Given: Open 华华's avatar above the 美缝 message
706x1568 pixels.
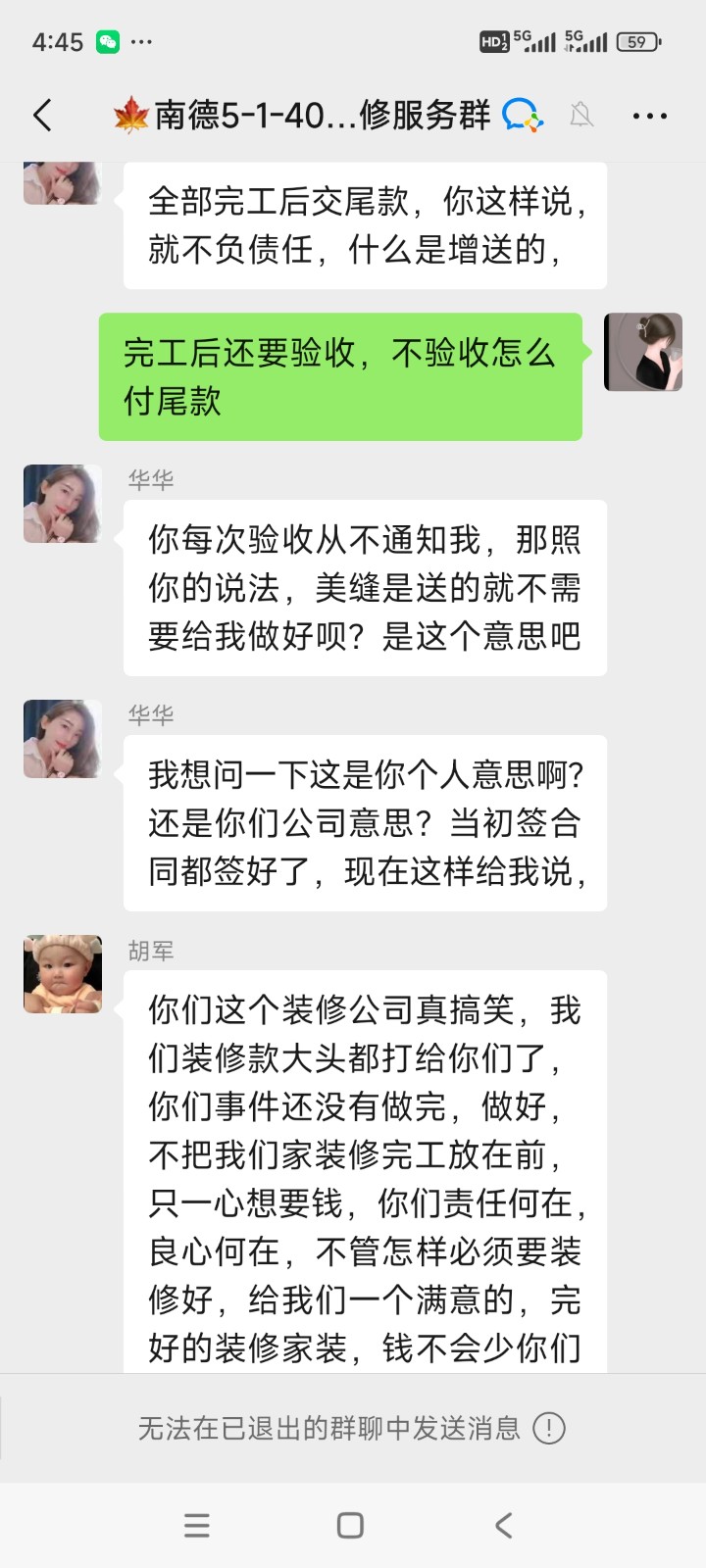Looking at the screenshot, I should [63, 504].
